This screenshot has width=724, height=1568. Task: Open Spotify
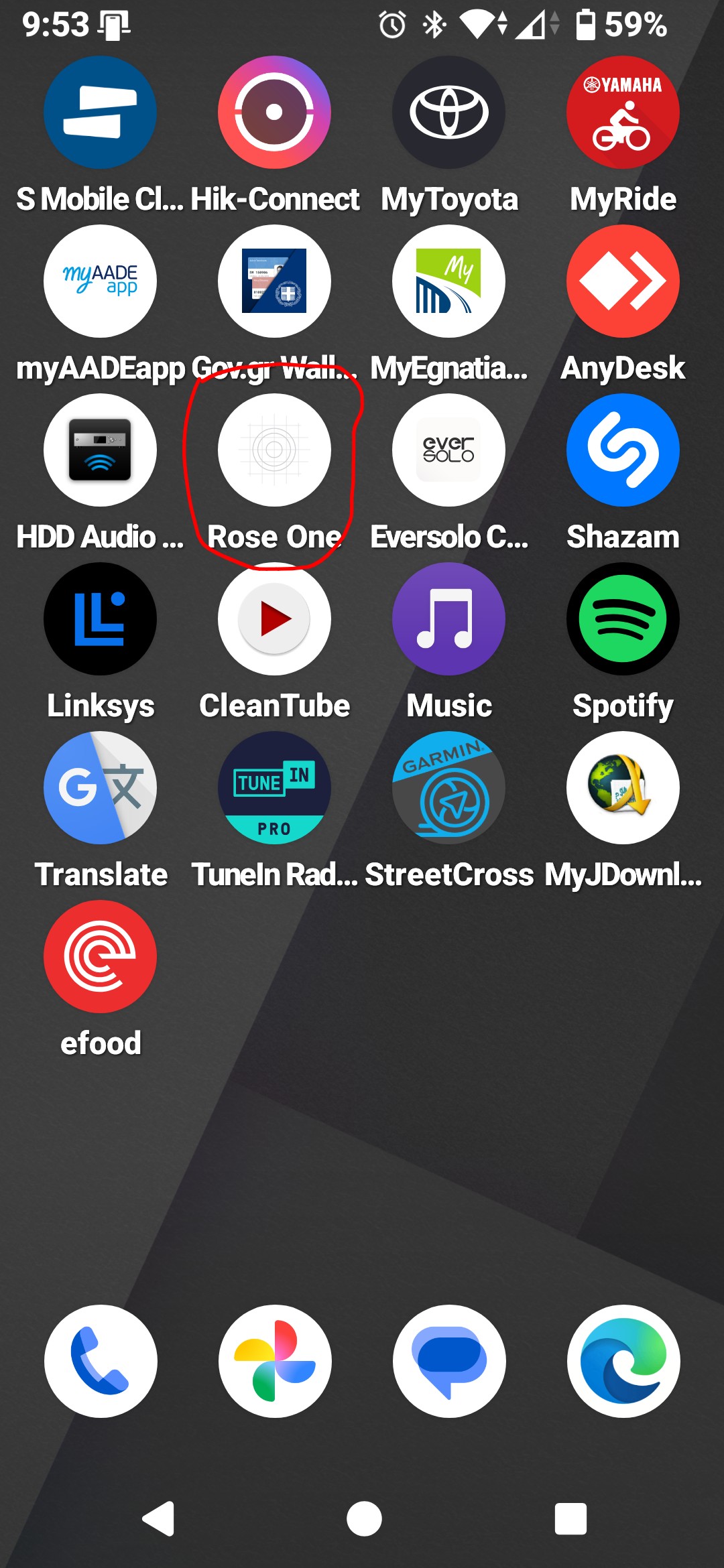tap(623, 618)
